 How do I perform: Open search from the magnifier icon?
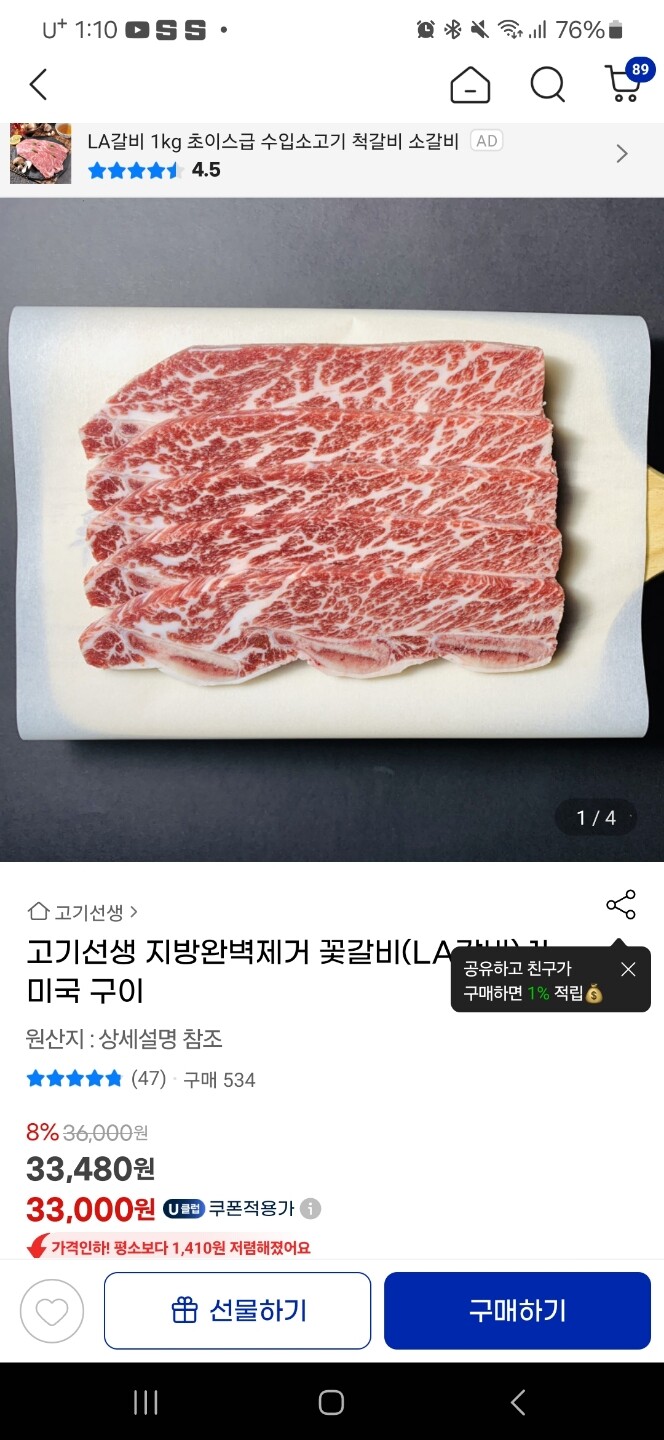pyautogui.click(x=547, y=85)
